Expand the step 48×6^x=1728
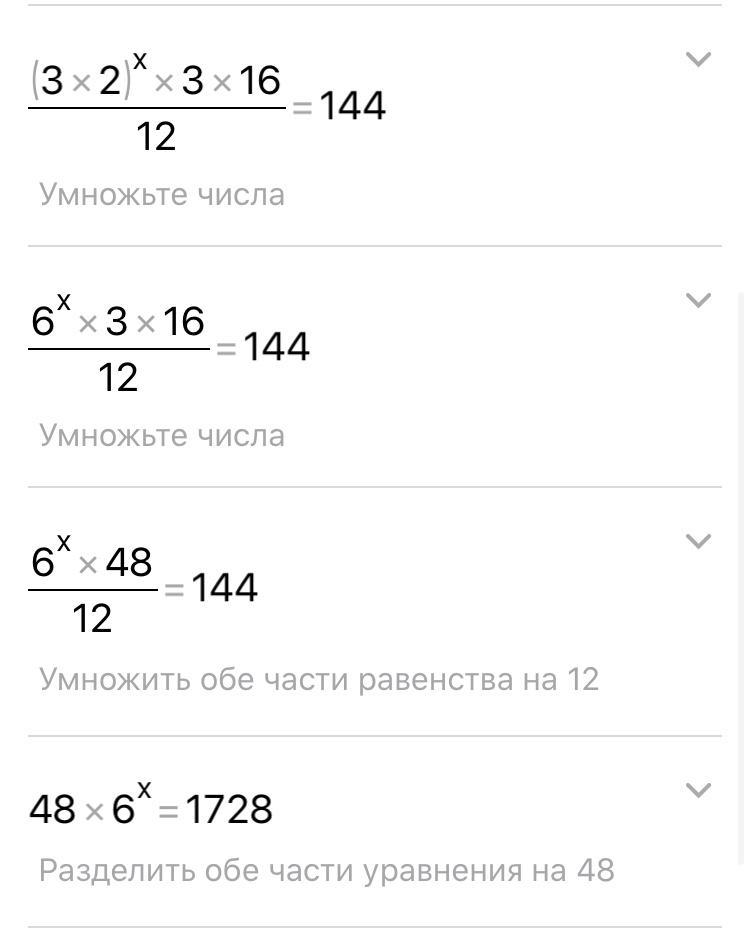This screenshot has height=950, width=750. (x=697, y=790)
